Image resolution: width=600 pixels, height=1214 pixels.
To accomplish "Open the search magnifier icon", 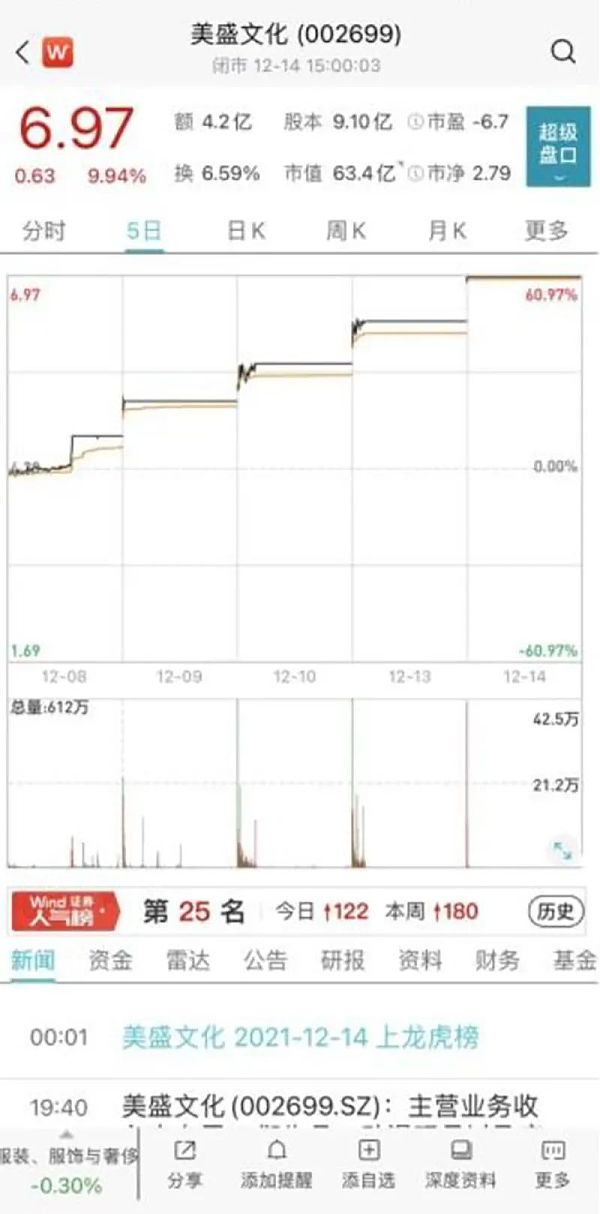I will click(x=563, y=52).
